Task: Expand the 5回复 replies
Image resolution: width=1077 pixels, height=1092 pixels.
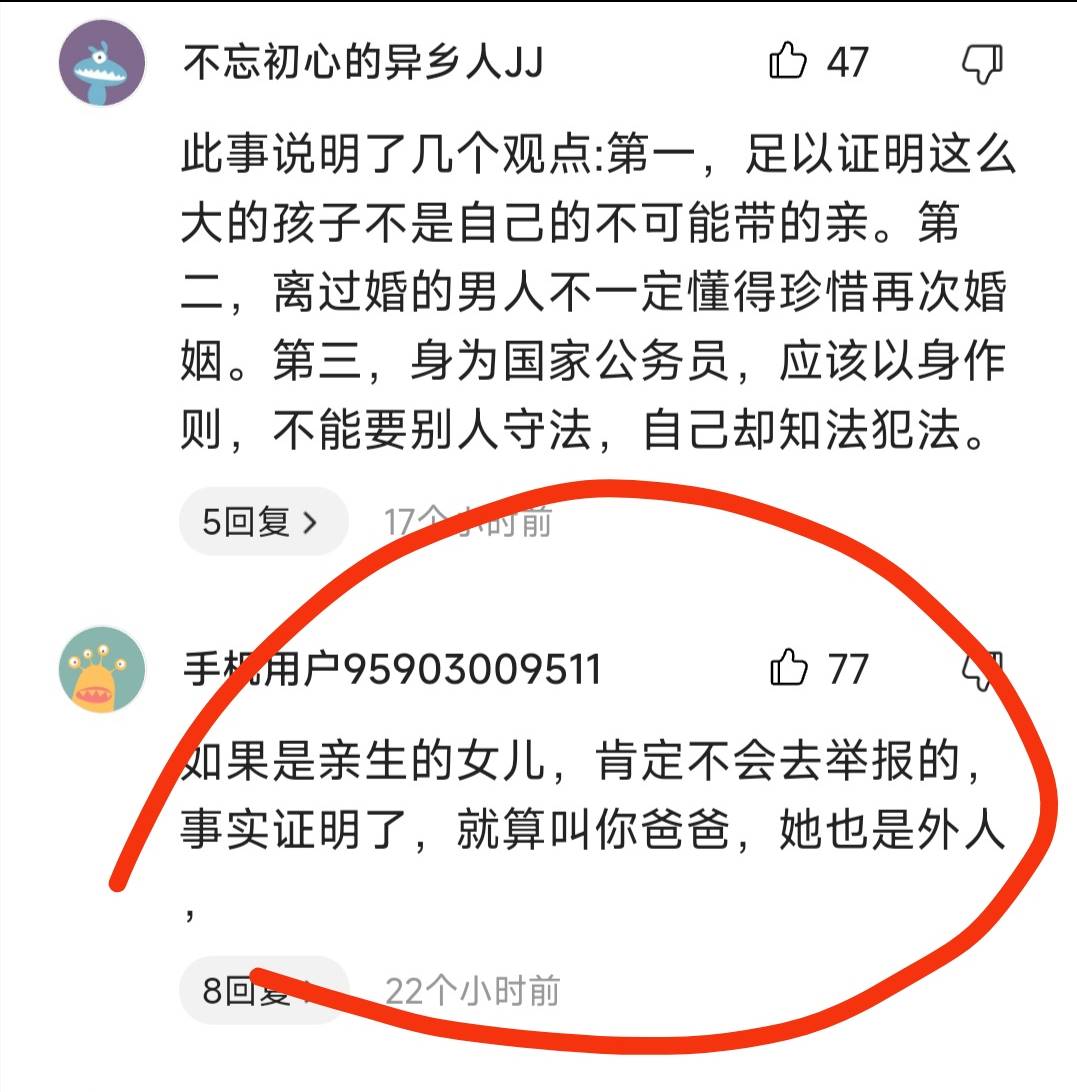Action: (x=262, y=521)
